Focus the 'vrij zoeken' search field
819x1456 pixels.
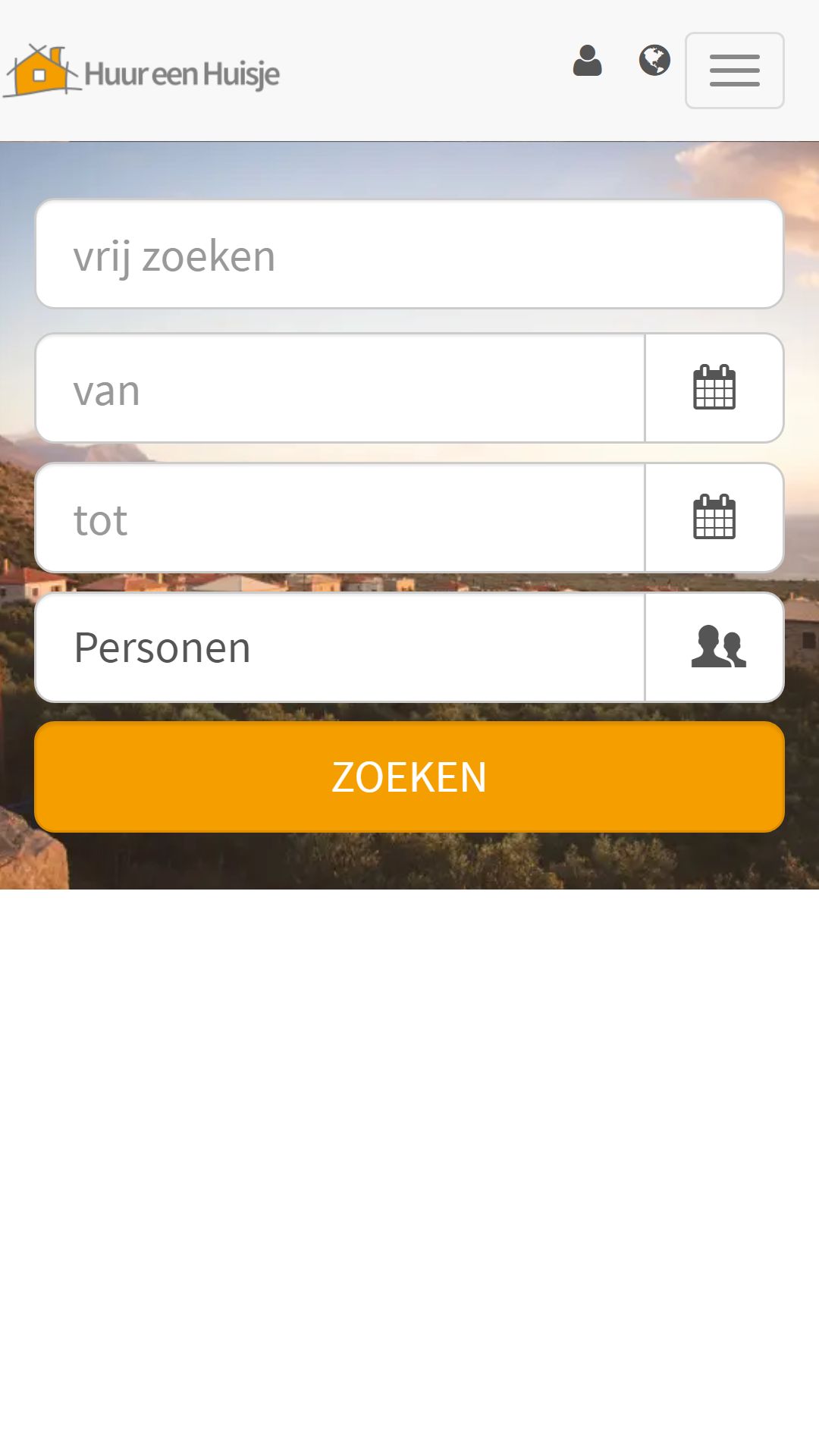[x=409, y=255]
